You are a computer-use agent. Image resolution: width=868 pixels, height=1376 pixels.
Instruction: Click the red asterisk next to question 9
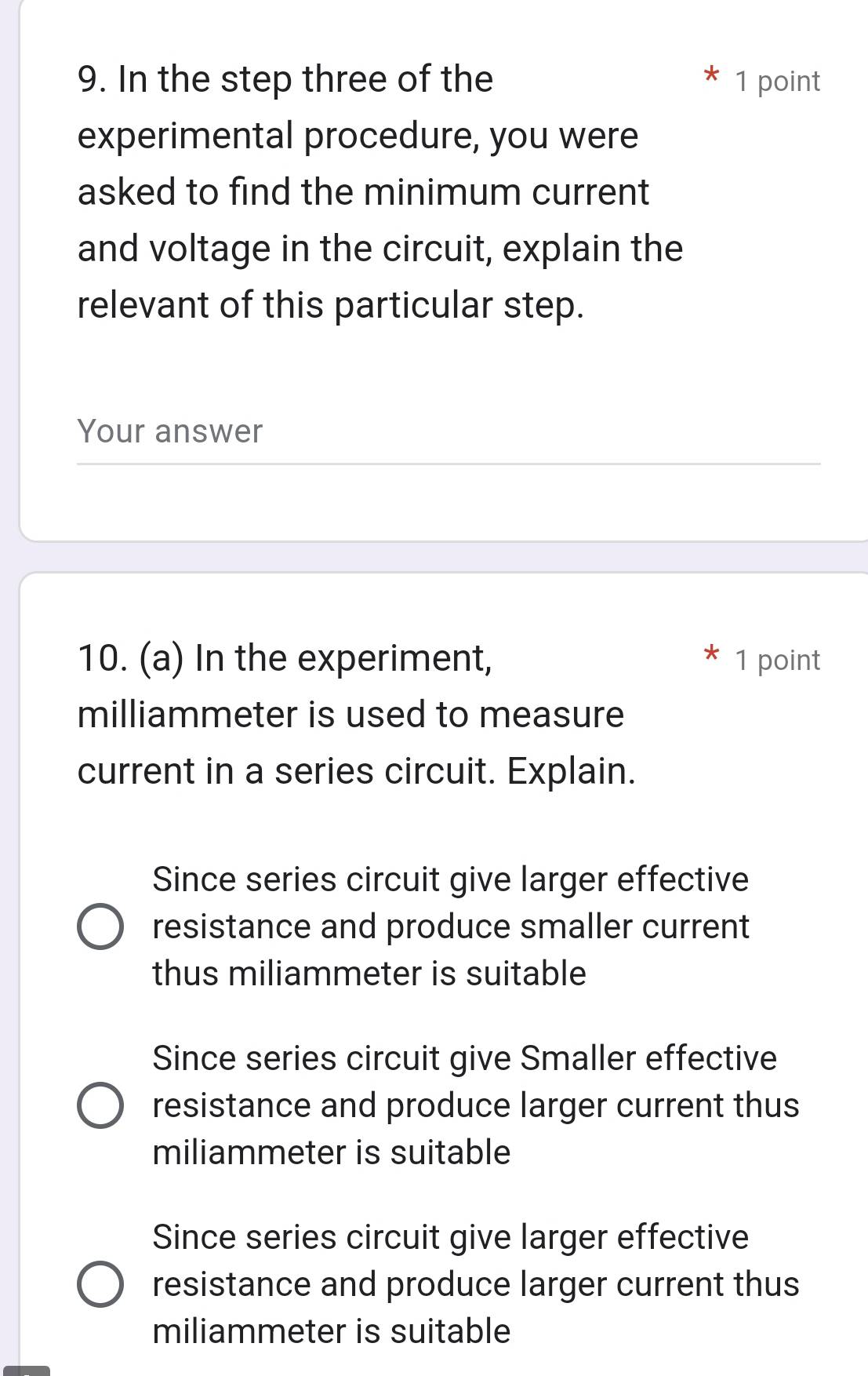(x=710, y=76)
